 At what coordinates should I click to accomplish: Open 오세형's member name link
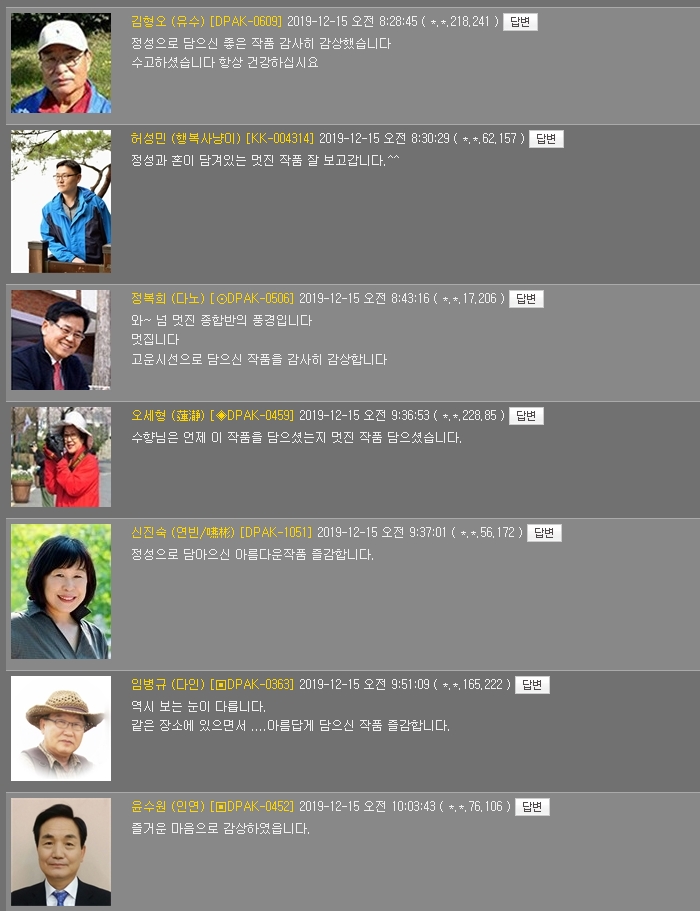[167, 416]
